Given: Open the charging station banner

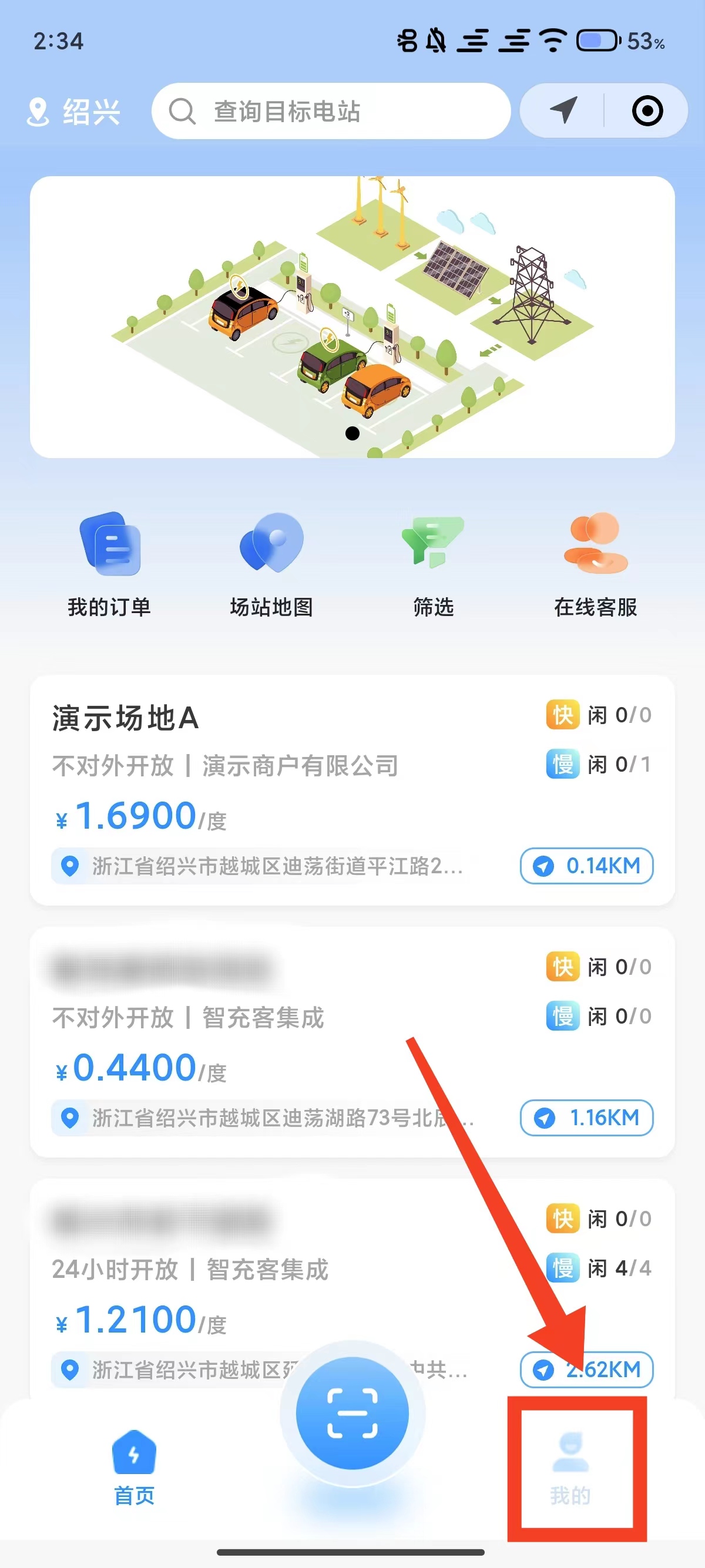Looking at the screenshot, I should (x=352, y=317).
